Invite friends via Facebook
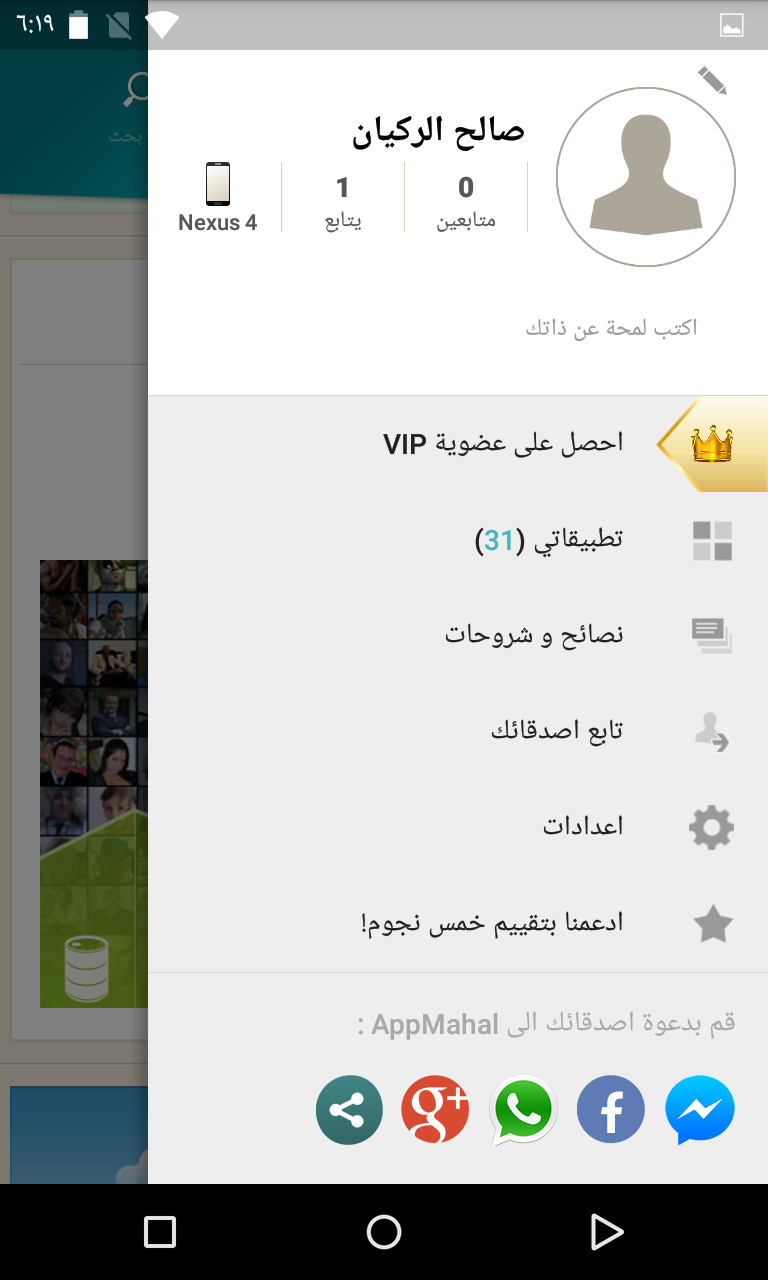768x1280 pixels. (x=611, y=1110)
